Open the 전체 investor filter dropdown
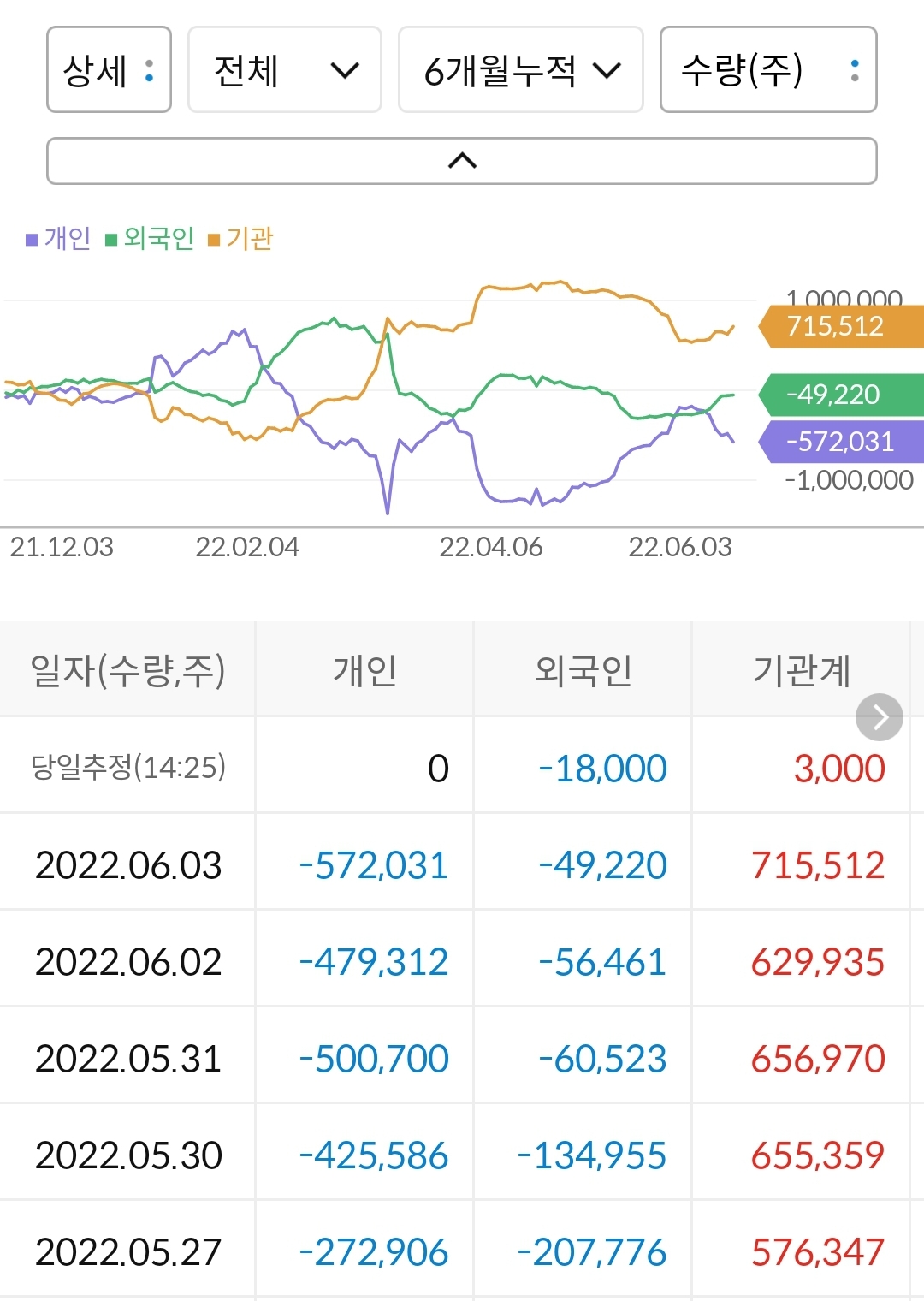The width and height of the screenshot is (924, 1301). coord(284,71)
